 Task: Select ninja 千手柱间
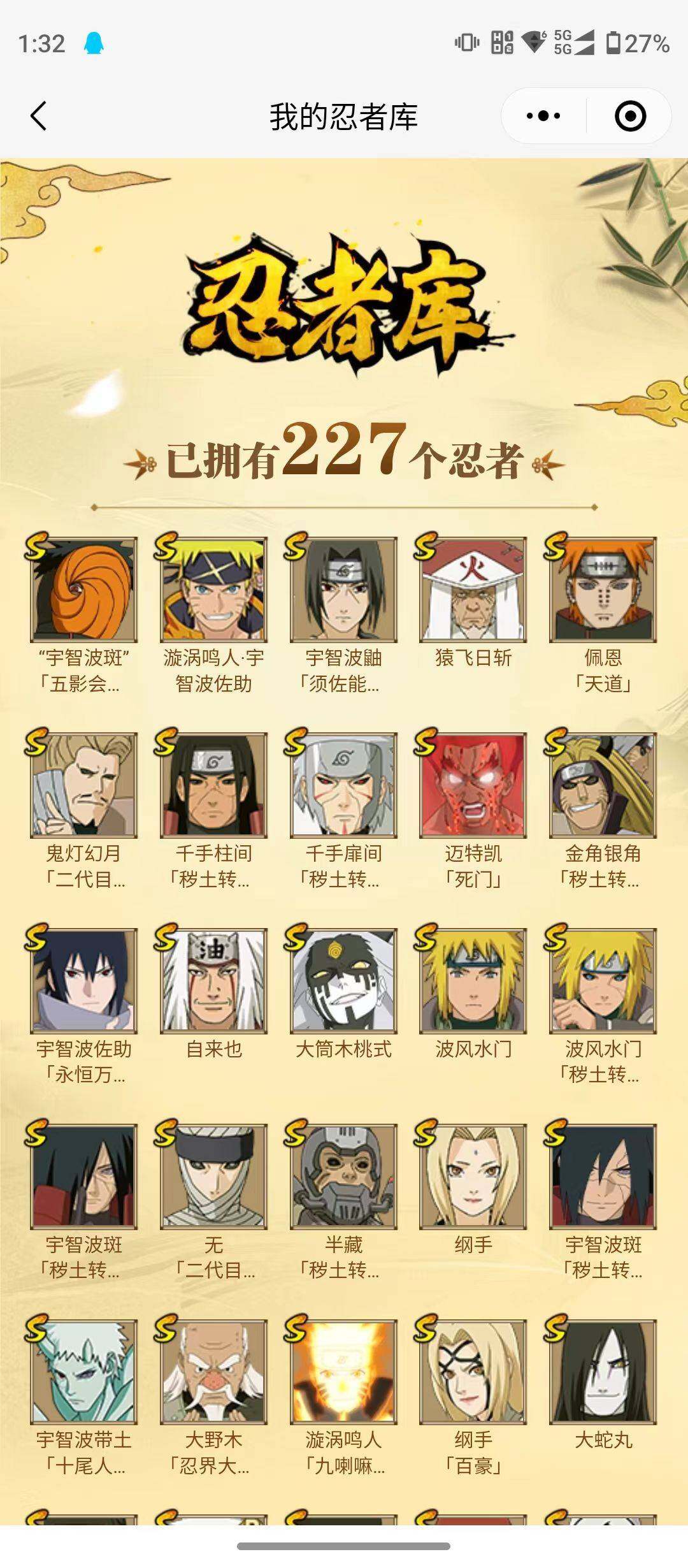point(213,785)
